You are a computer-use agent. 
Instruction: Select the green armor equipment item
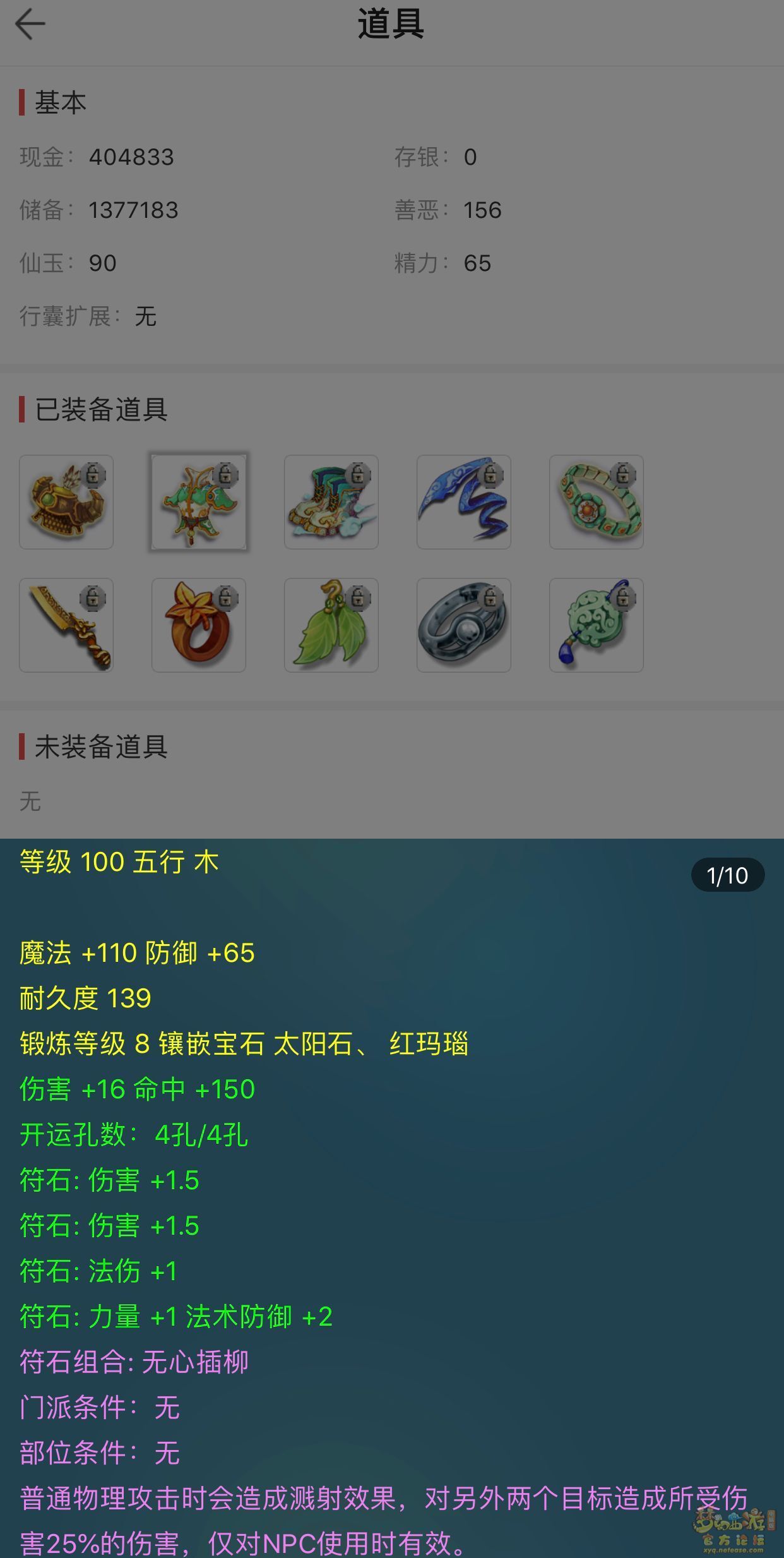click(x=199, y=502)
